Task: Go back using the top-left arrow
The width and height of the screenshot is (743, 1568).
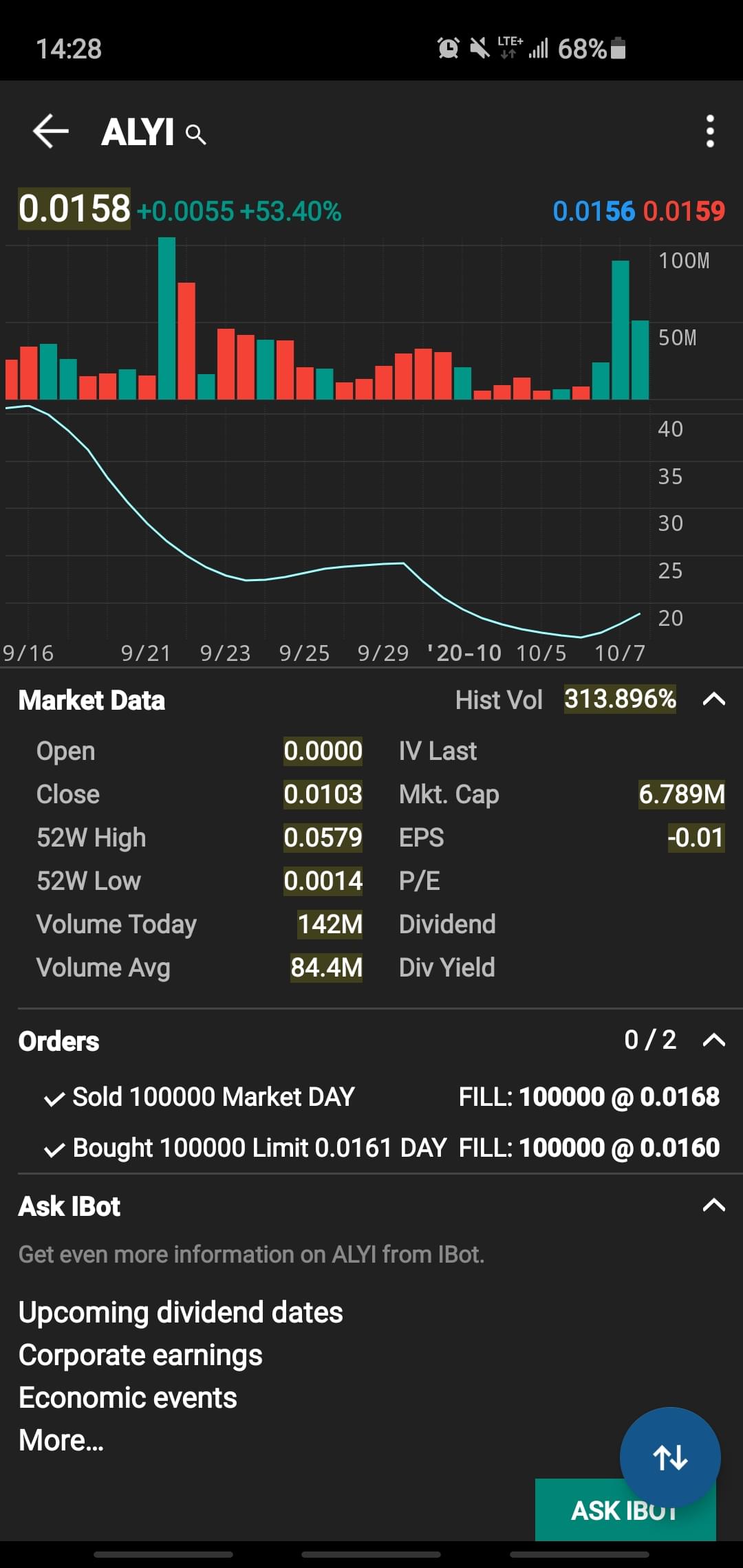Action: [51, 131]
